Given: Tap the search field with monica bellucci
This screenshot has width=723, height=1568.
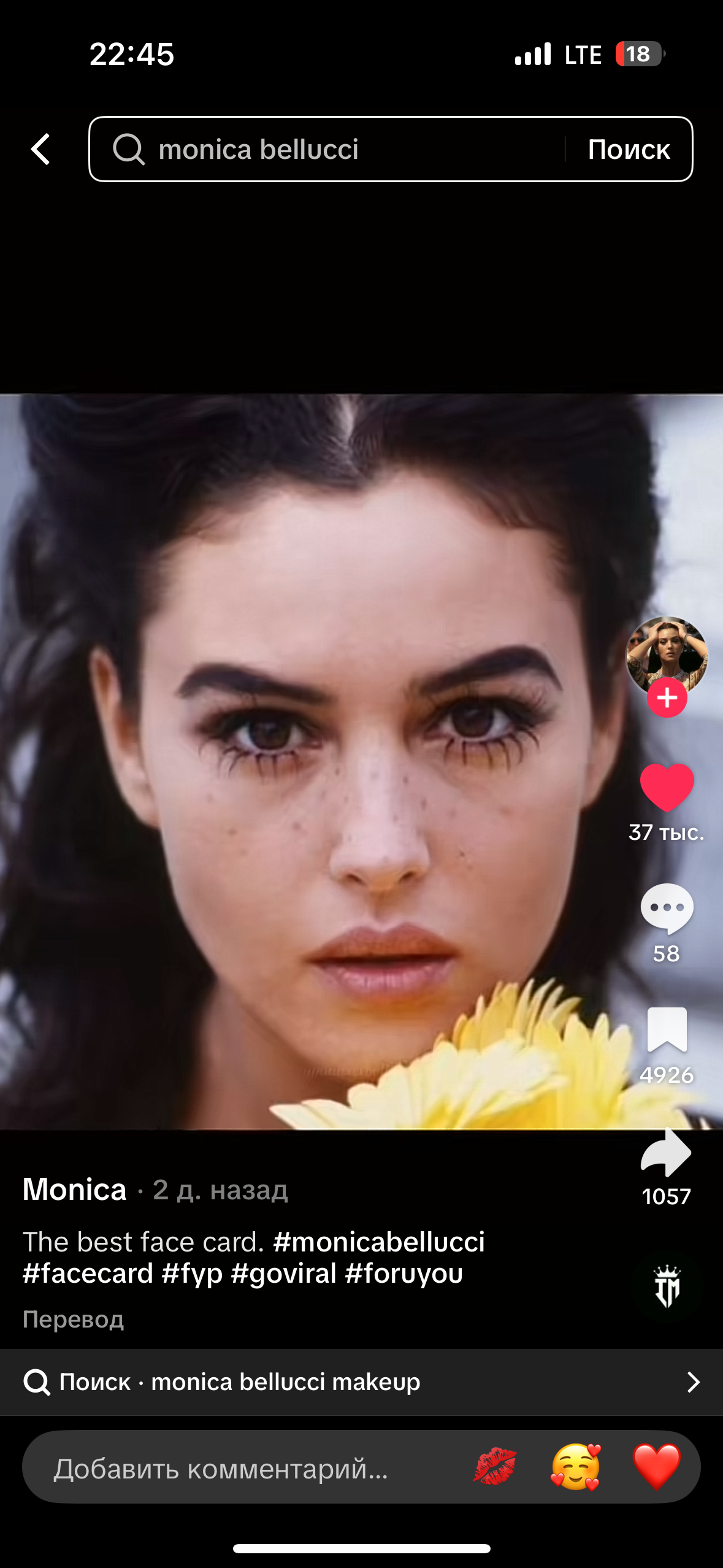Looking at the screenshot, I should pyautogui.click(x=331, y=149).
